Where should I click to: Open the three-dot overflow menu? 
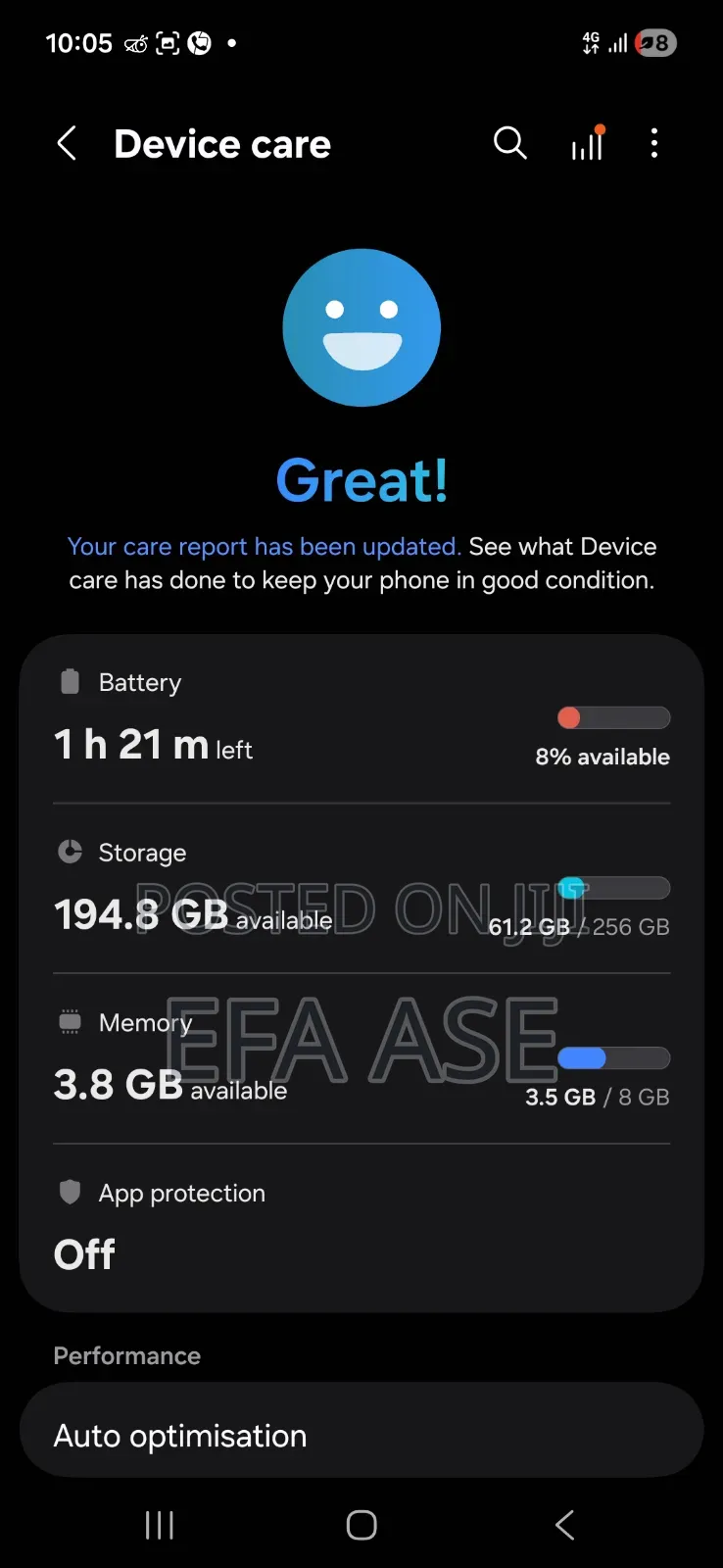point(653,143)
